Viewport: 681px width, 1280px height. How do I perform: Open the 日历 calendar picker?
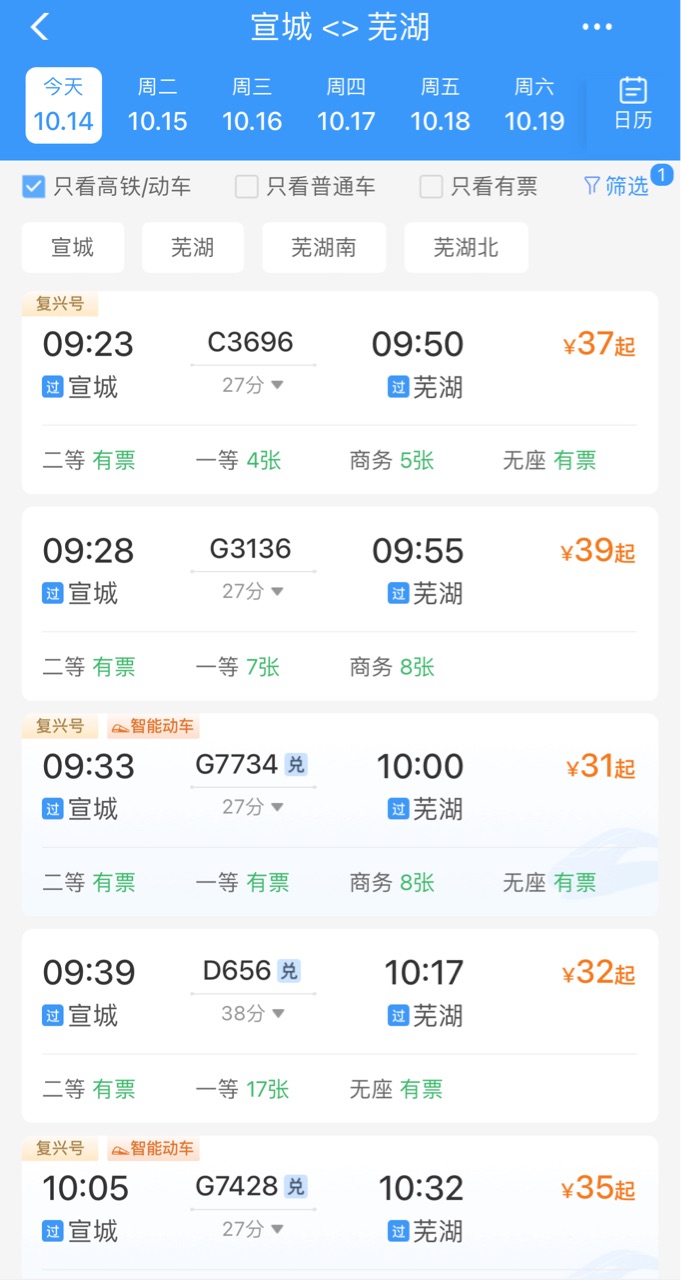click(x=633, y=104)
